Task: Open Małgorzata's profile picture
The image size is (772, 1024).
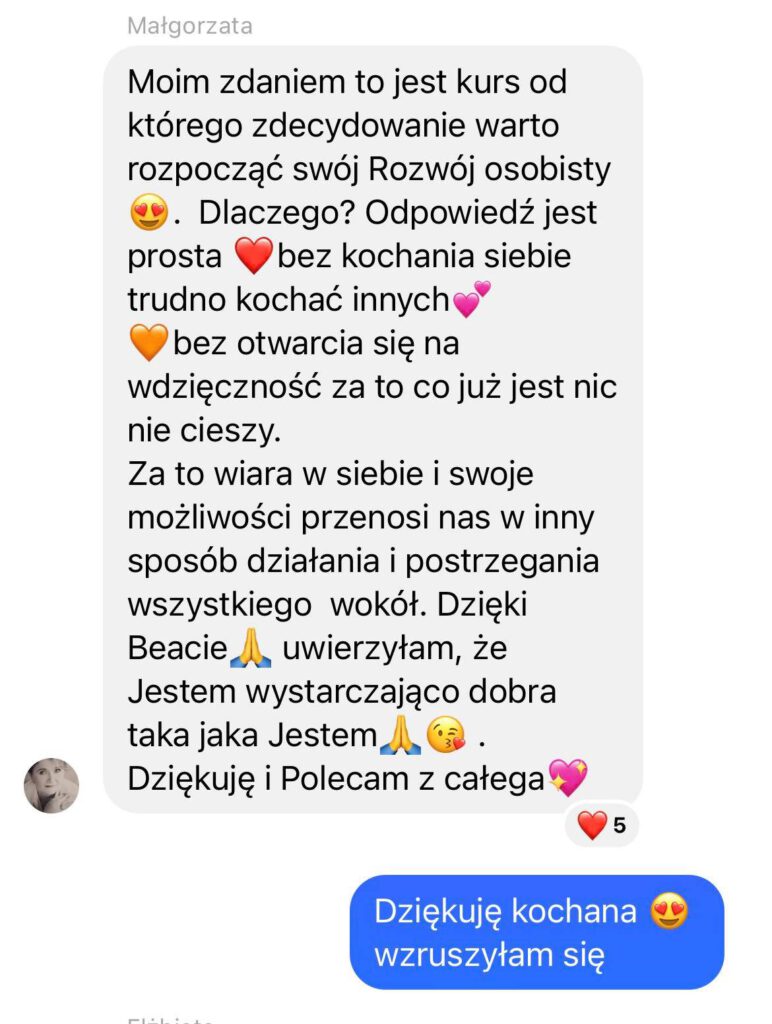Action: (52, 785)
